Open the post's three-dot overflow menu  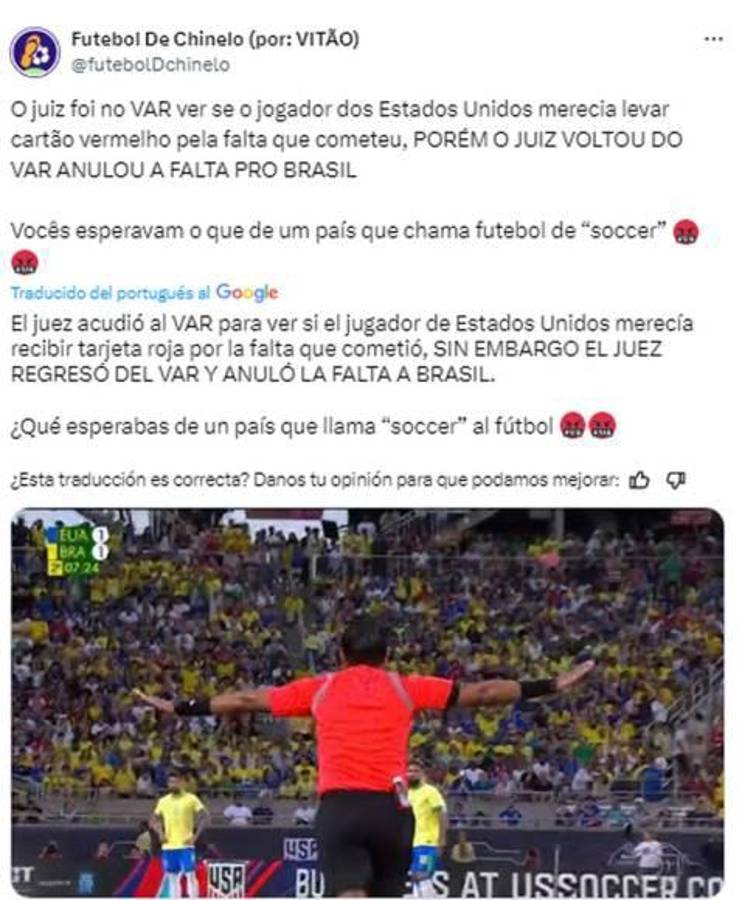[712, 39]
